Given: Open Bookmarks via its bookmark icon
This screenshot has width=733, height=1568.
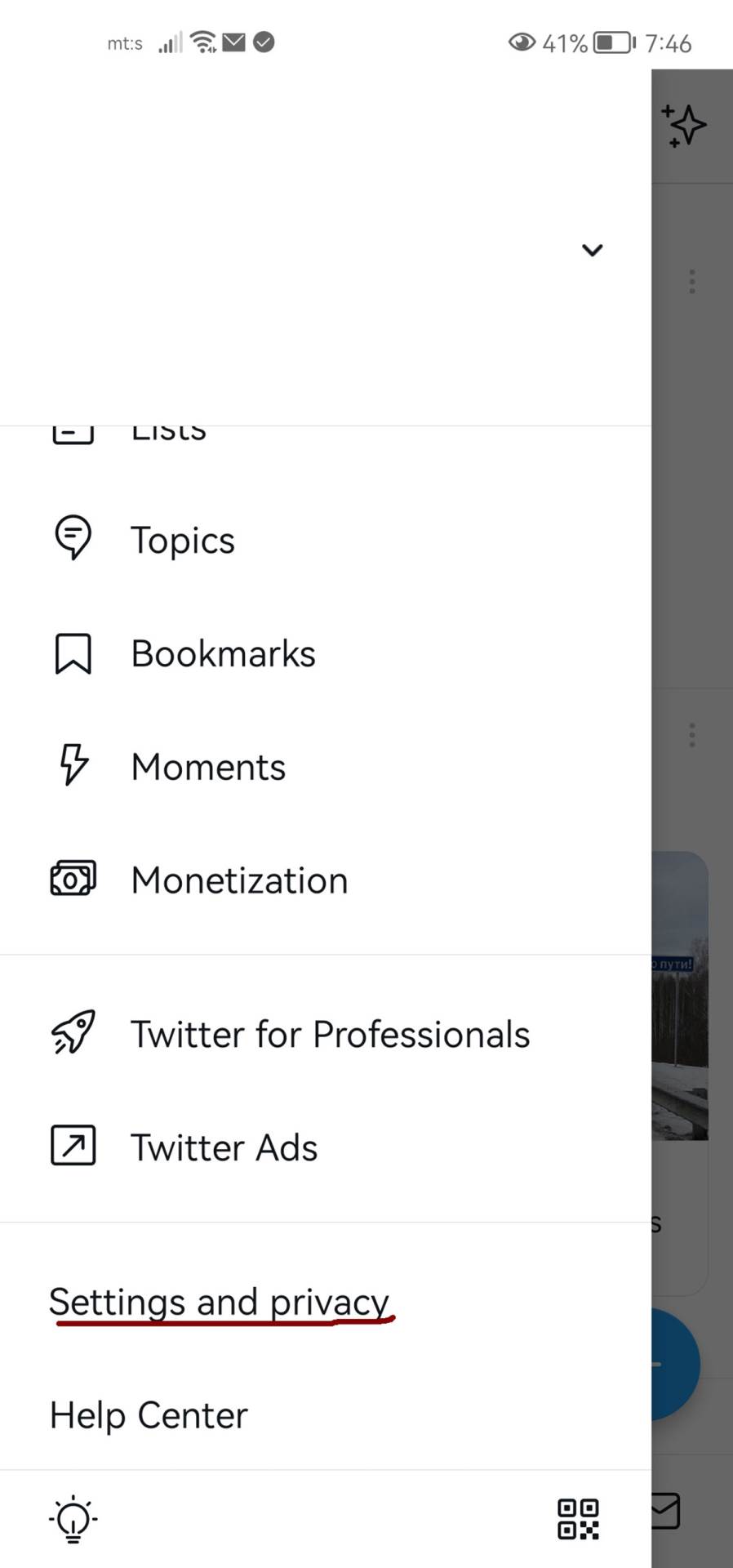Looking at the screenshot, I should (x=73, y=653).
